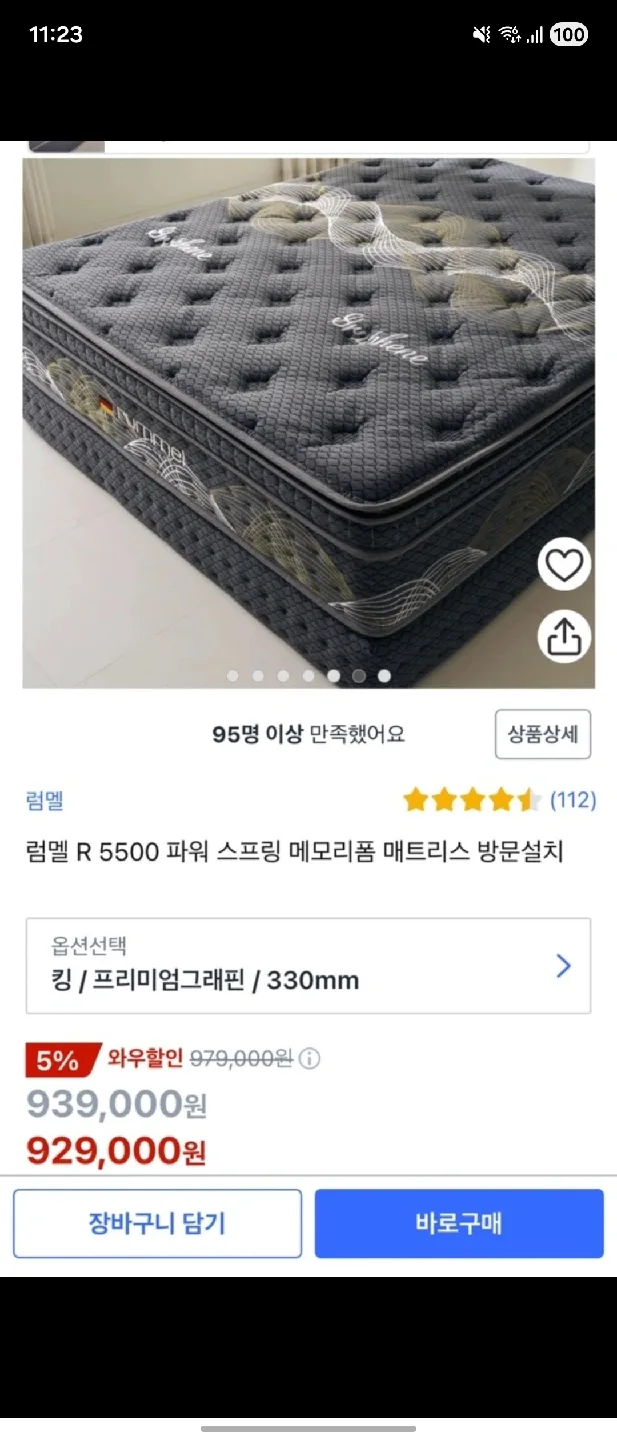Share this product via the share icon
617x1440 pixels.
(x=564, y=636)
